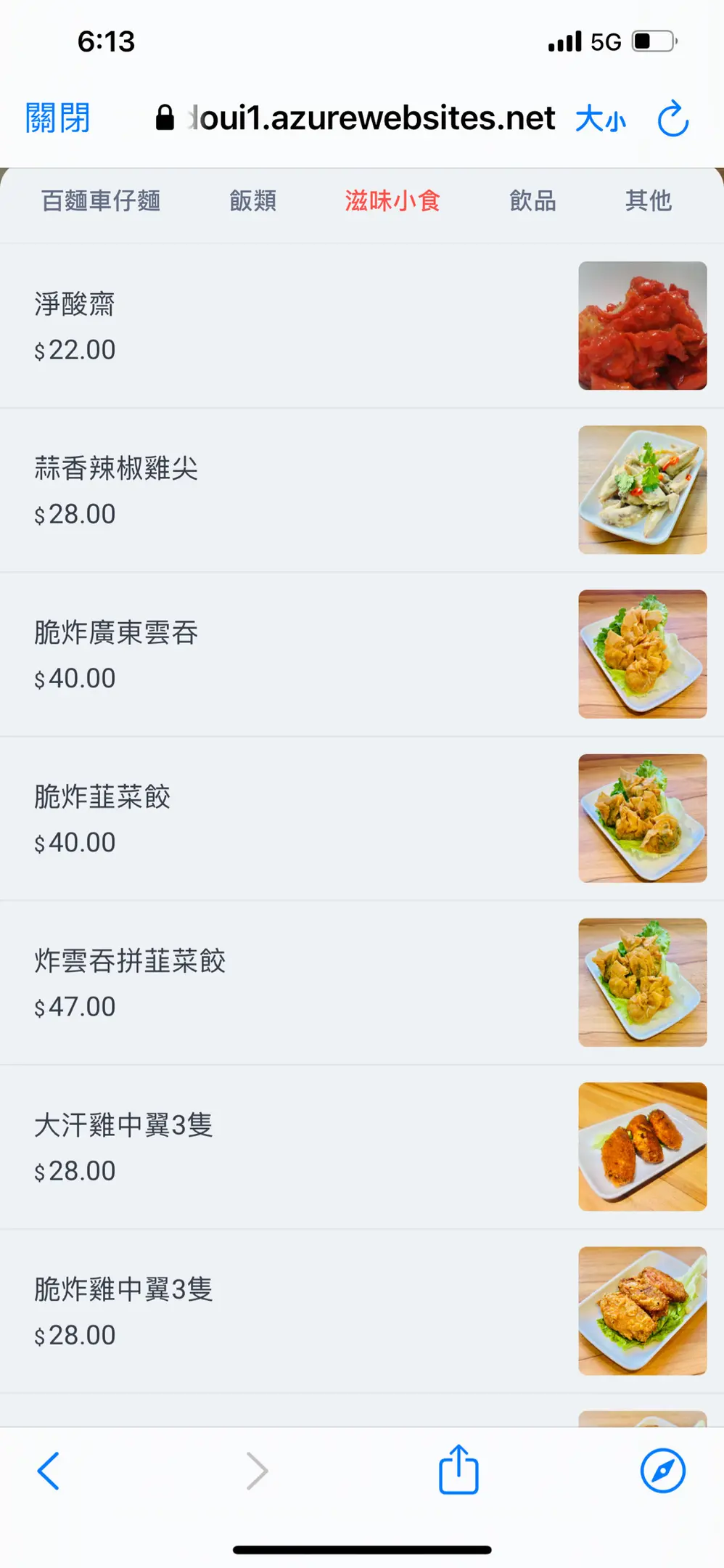Image resolution: width=724 pixels, height=1568 pixels.
Task: Select the 滋味小食 tab
Action: tap(392, 200)
